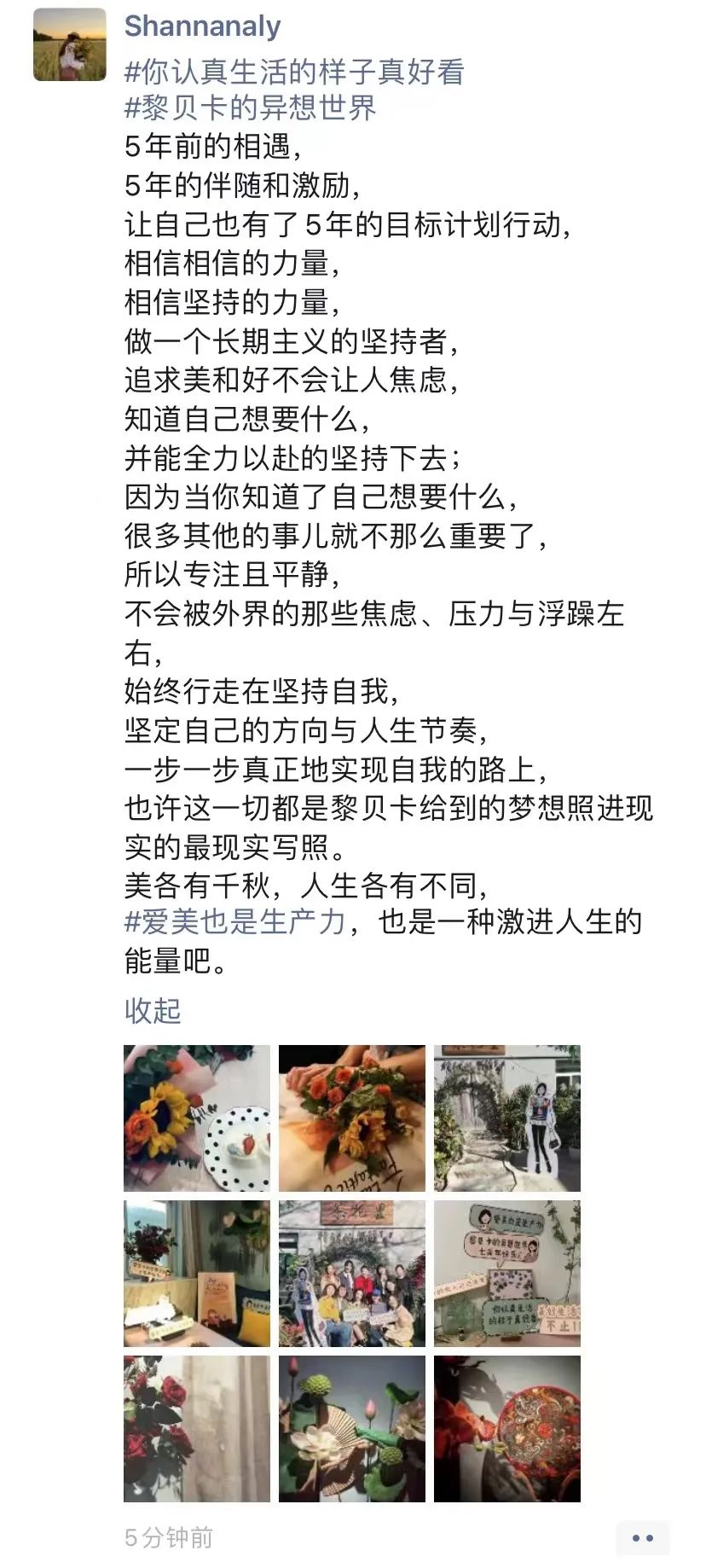Collapse the post text with 收起
Viewport: 706px width, 1568px height.
pos(153,1010)
